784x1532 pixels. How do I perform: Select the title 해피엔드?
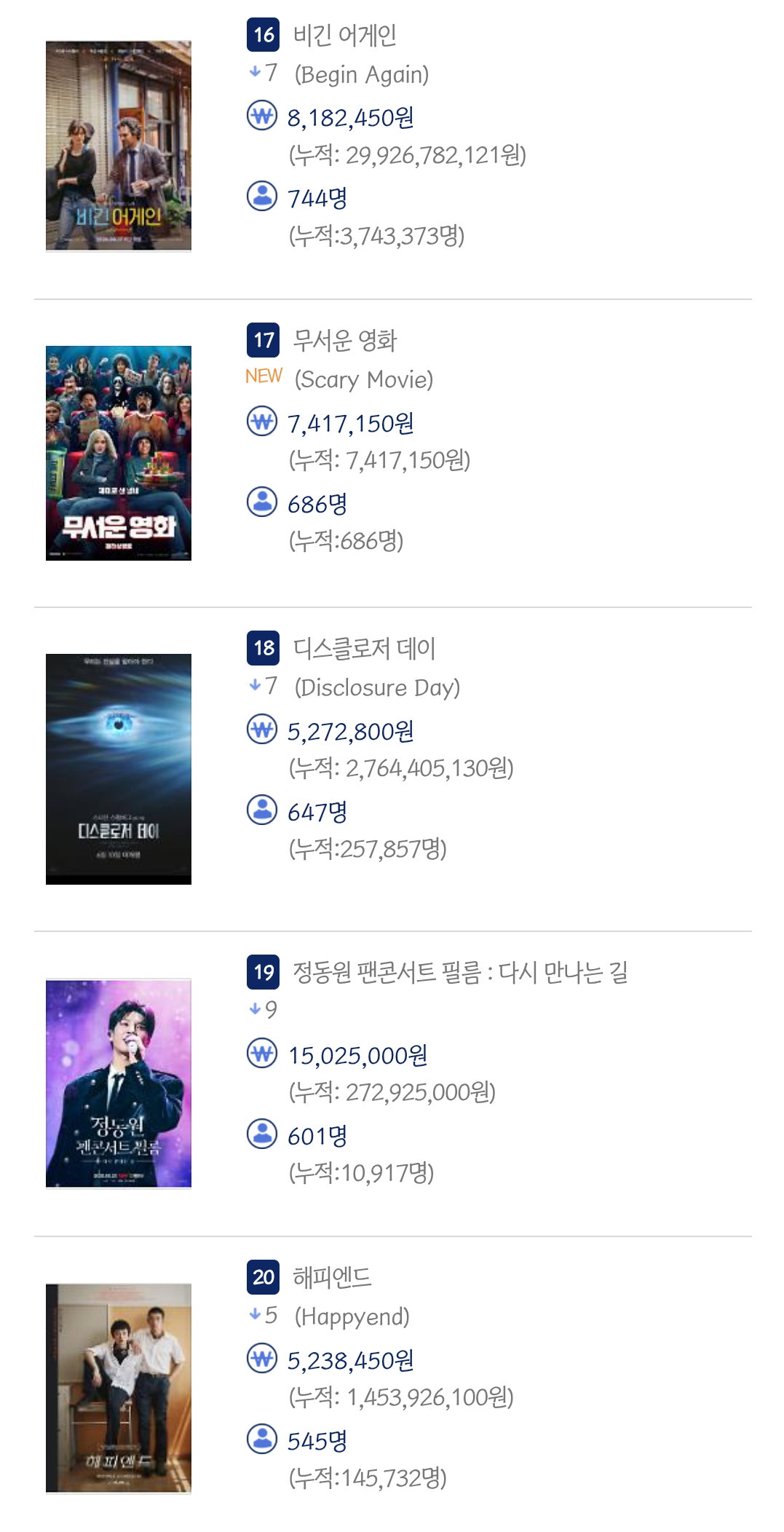point(332,1277)
